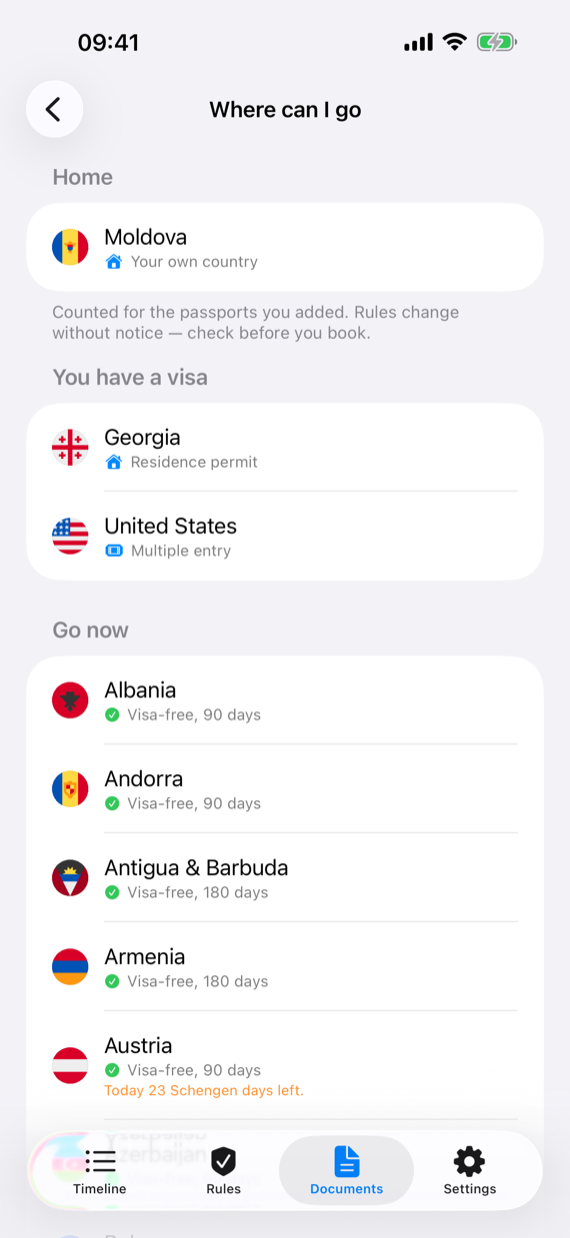Open the United States multiple entry row
Screen dimensions: 570x1238
click(x=285, y=537)
